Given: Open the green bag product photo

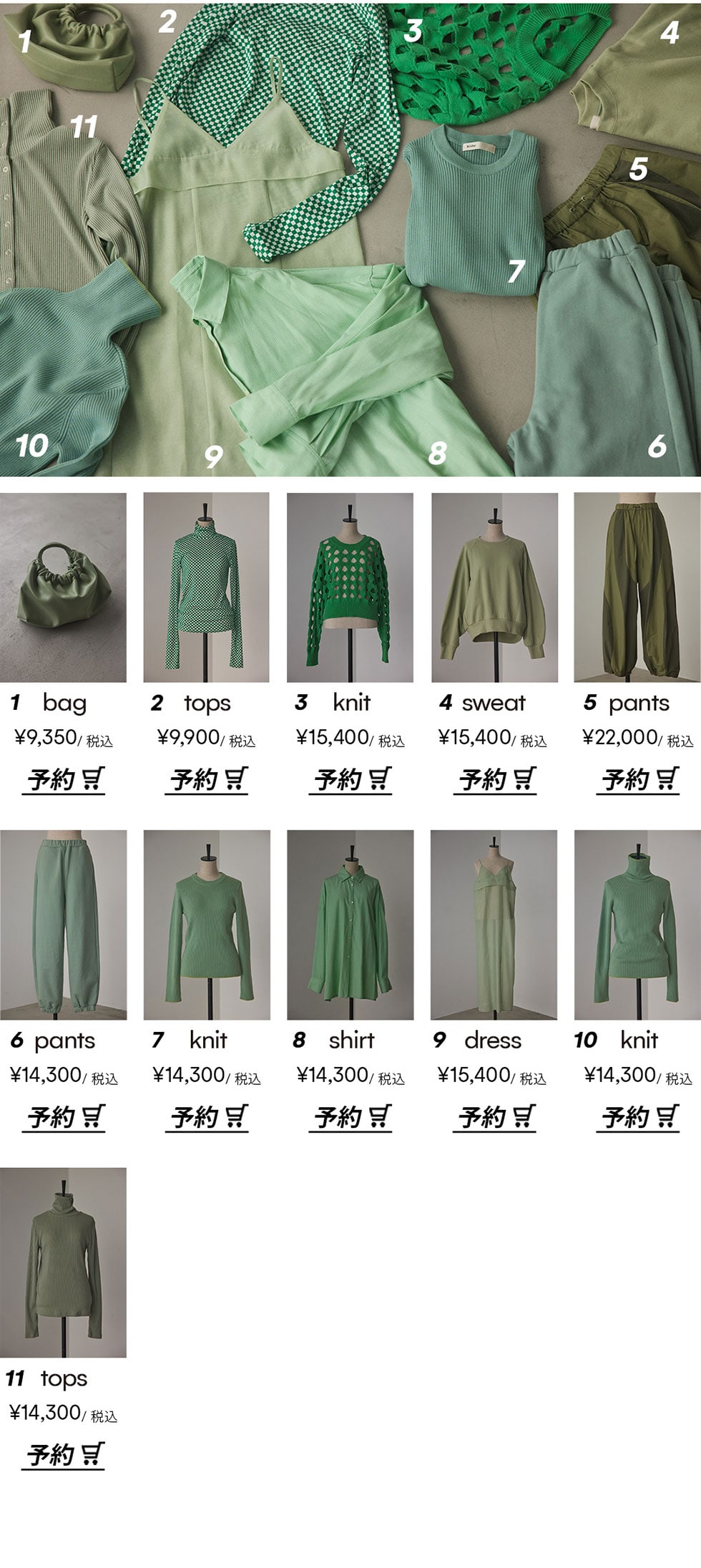Looking at the screenshot, I should (64, 588).
